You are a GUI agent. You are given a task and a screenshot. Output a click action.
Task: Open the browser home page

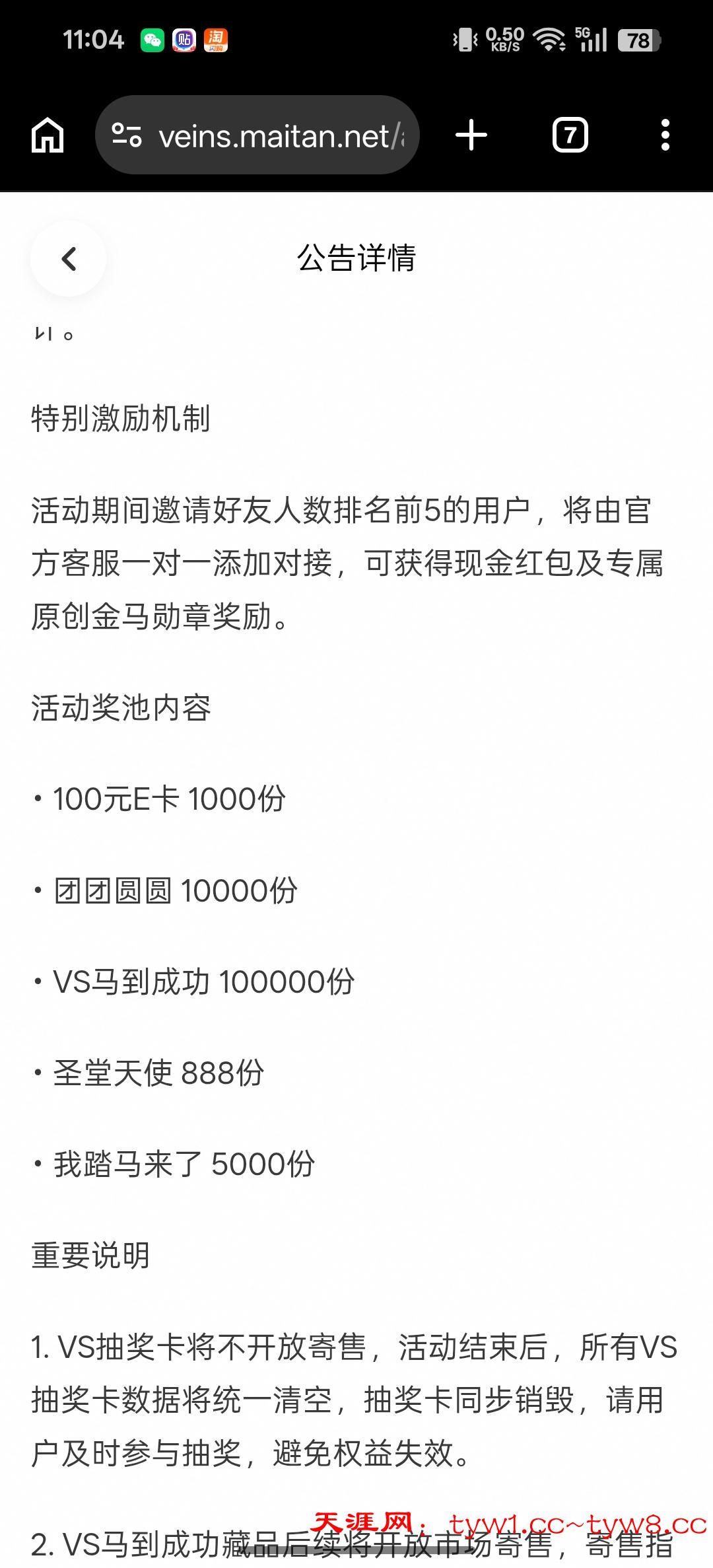(48, 135)
